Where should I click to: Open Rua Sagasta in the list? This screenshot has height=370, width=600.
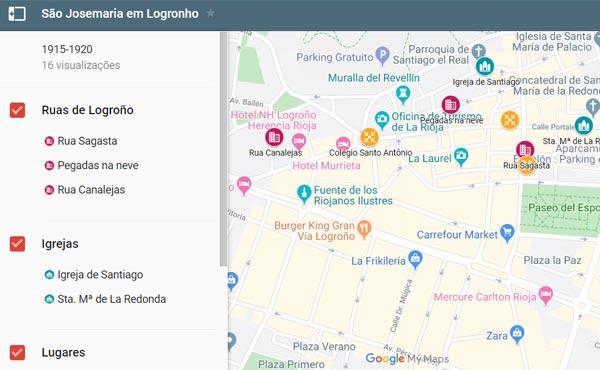point(87,141)
